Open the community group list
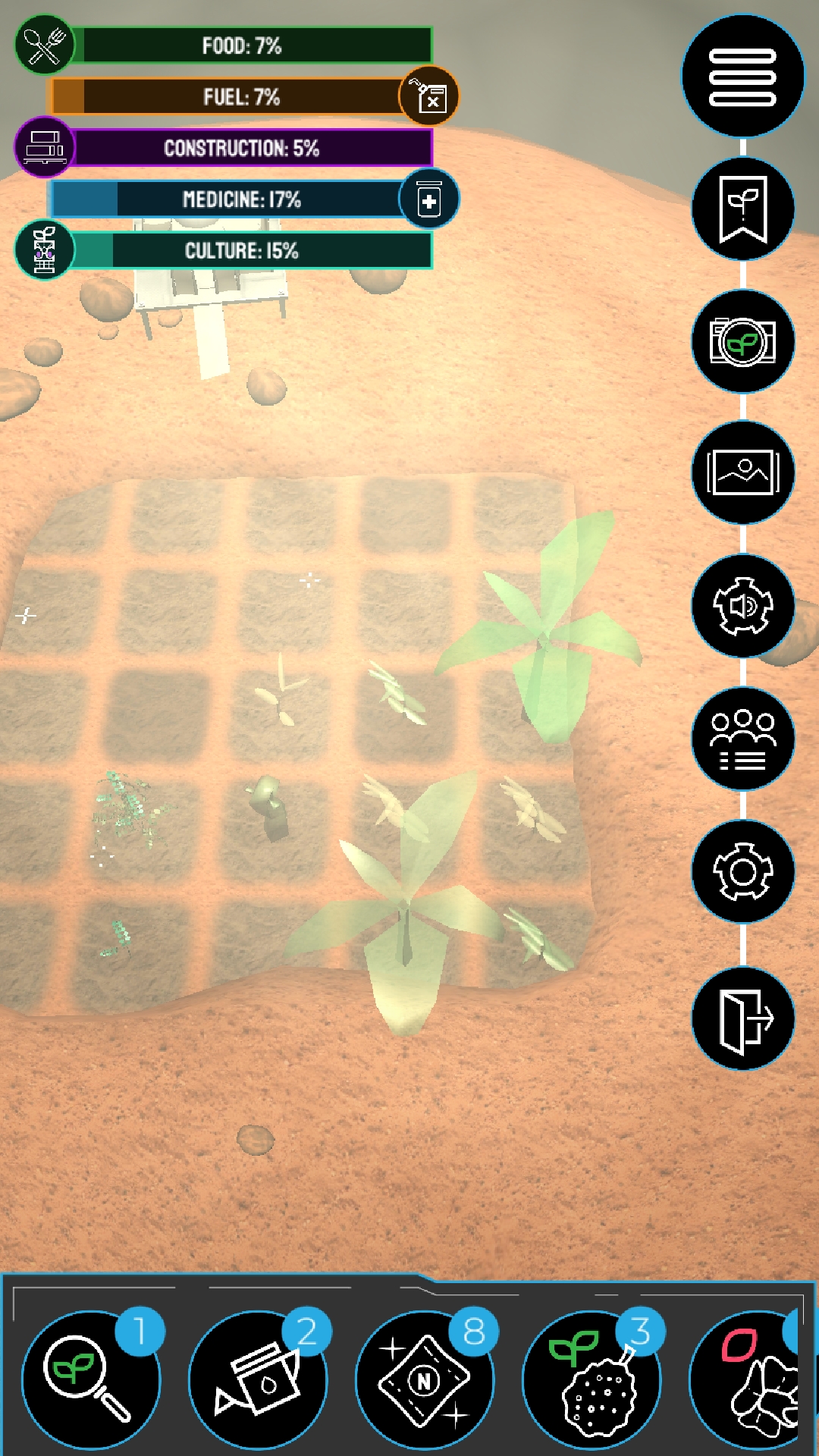 click(742, 739)
